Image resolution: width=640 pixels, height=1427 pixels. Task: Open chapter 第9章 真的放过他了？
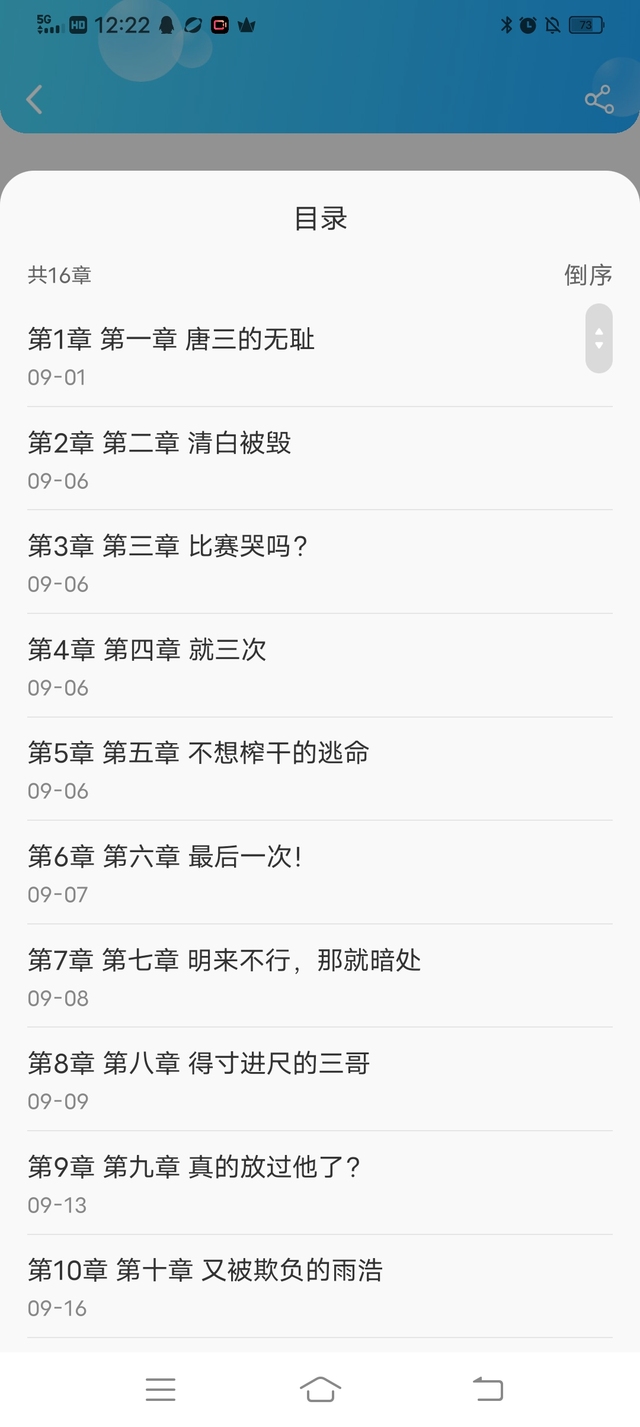pos(320,1183)
